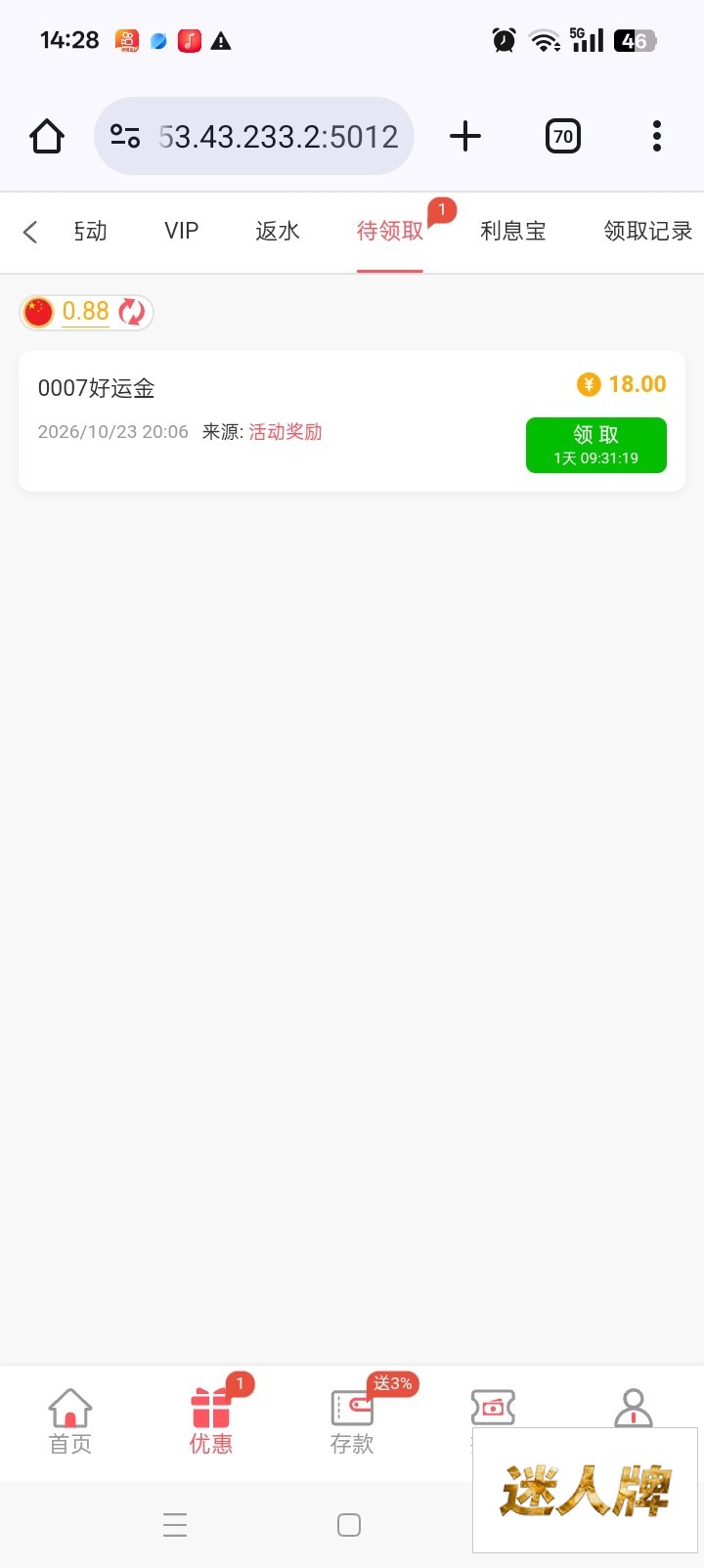Image resolution: width=704 pixels, height=1568 pixels.
Task: Tap the system home square button
Action: [x=349, y=1525]
